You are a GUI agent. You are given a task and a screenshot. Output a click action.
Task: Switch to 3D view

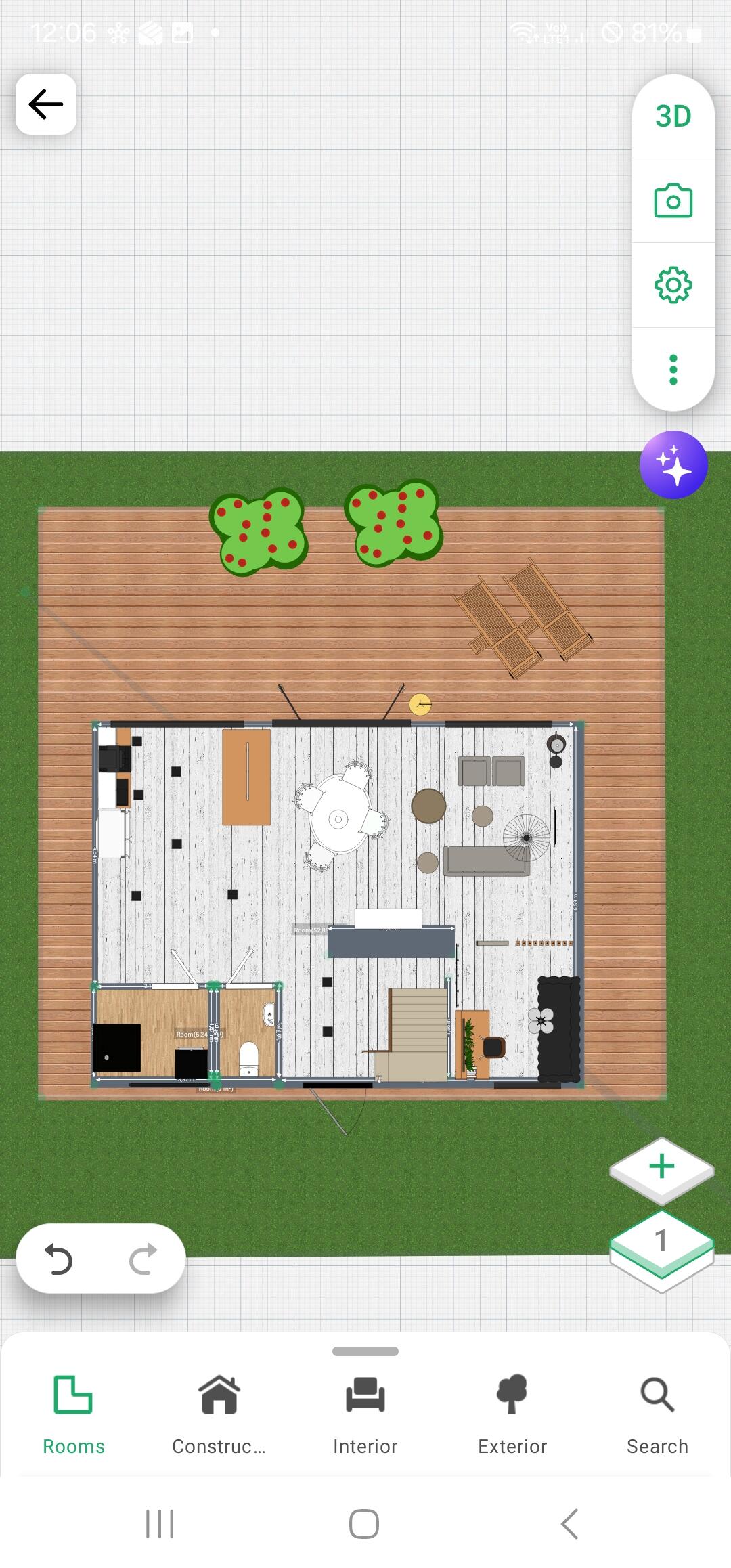pyautogui.click(x=673, y=116)
